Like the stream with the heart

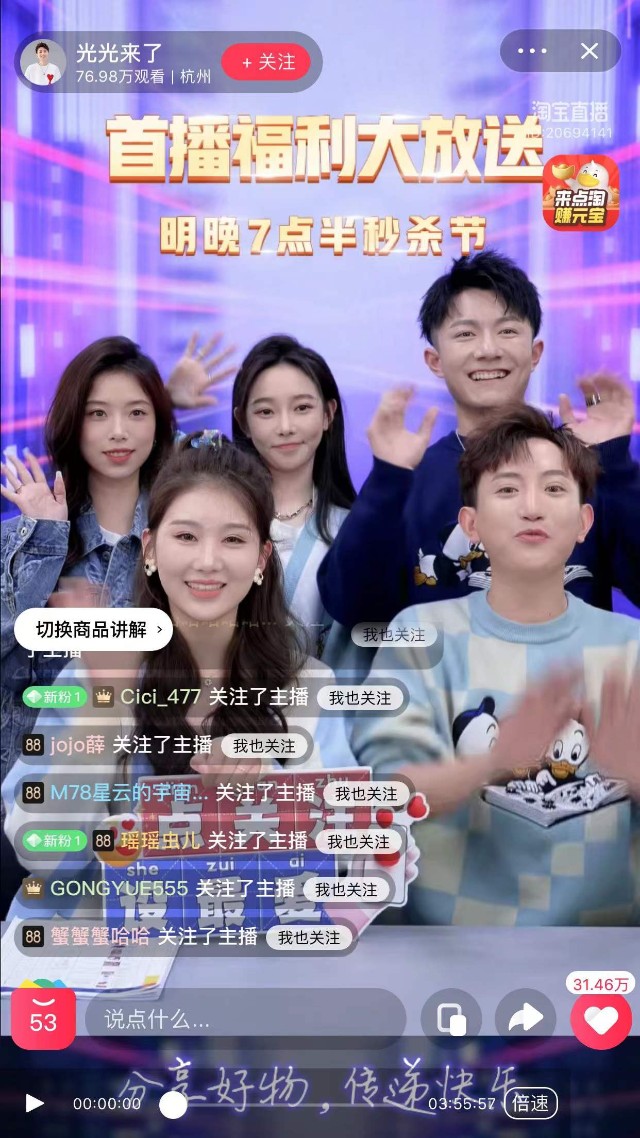point(601,1021)
